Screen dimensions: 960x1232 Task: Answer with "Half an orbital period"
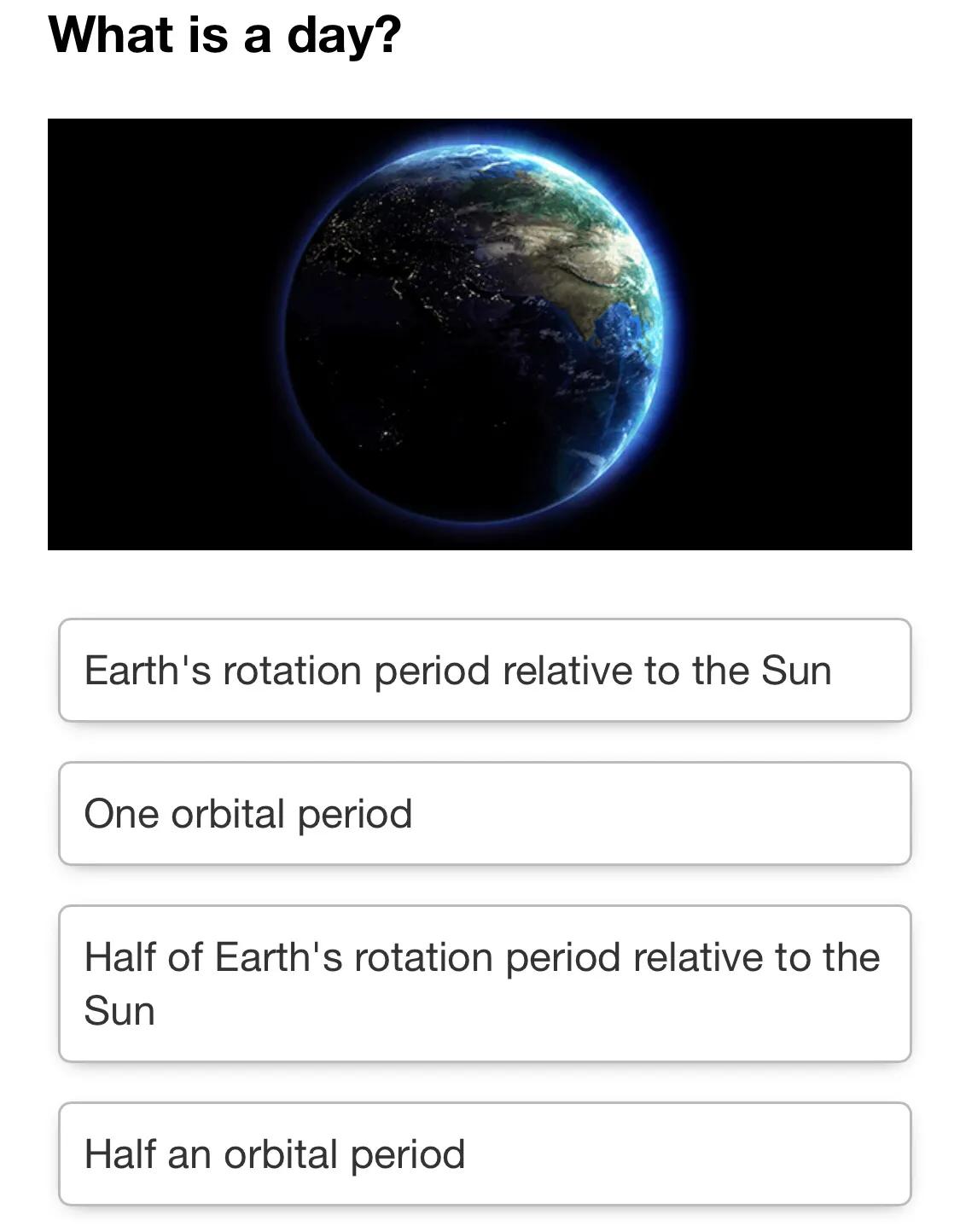(x=484, y=1154)
